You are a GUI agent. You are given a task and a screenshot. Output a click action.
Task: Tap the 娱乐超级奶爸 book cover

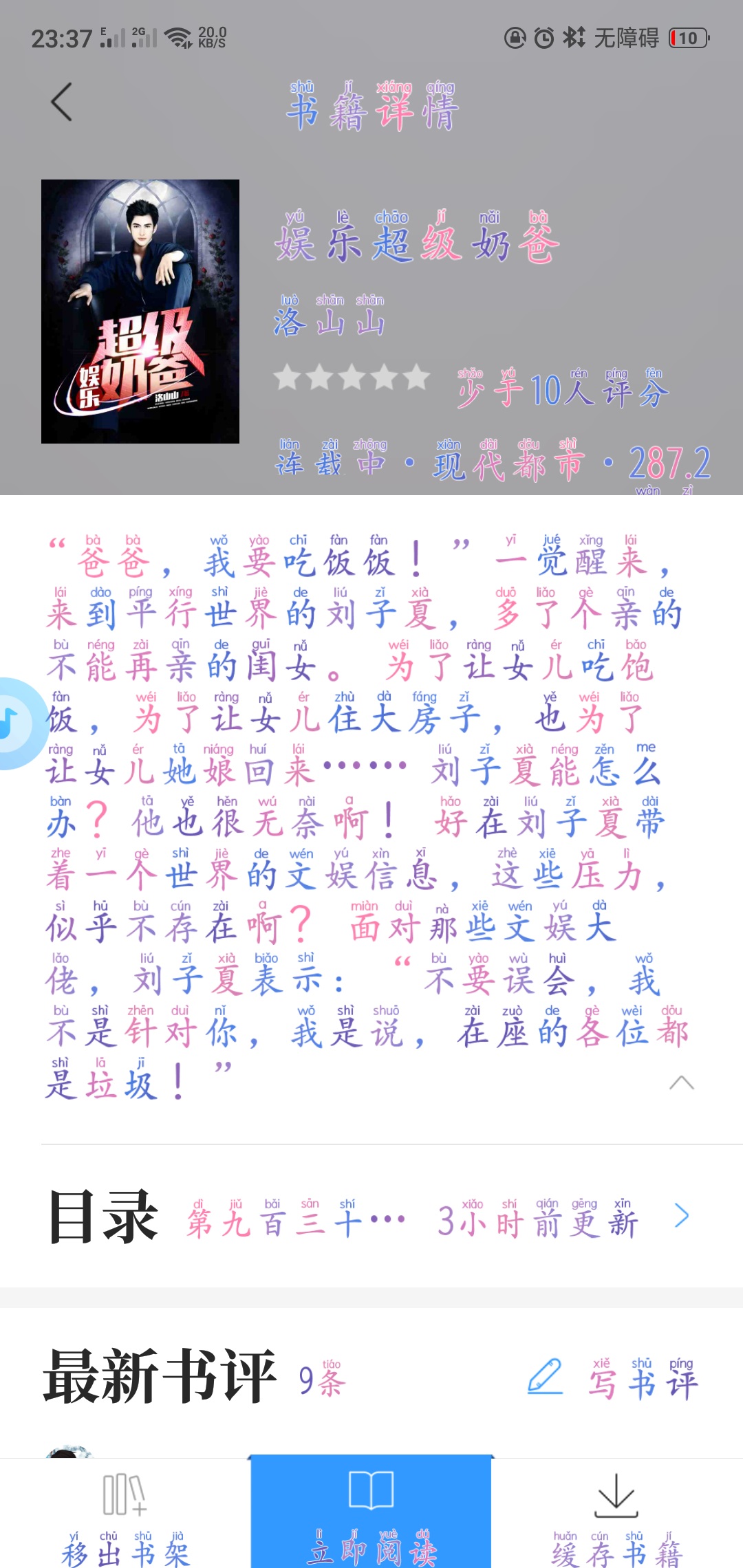point(140,311)
